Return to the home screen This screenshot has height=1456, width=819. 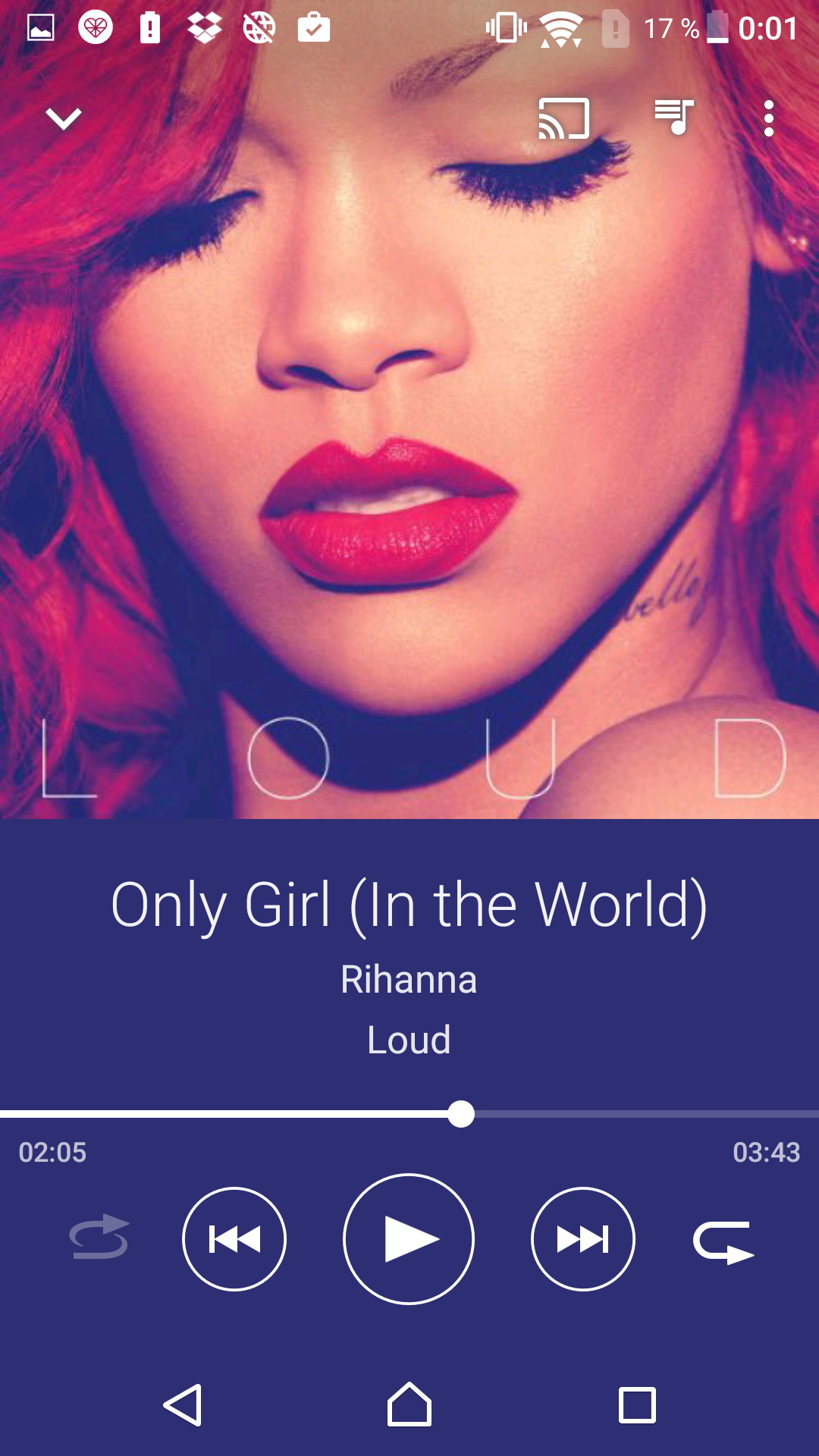click(x=409, y=1405)
